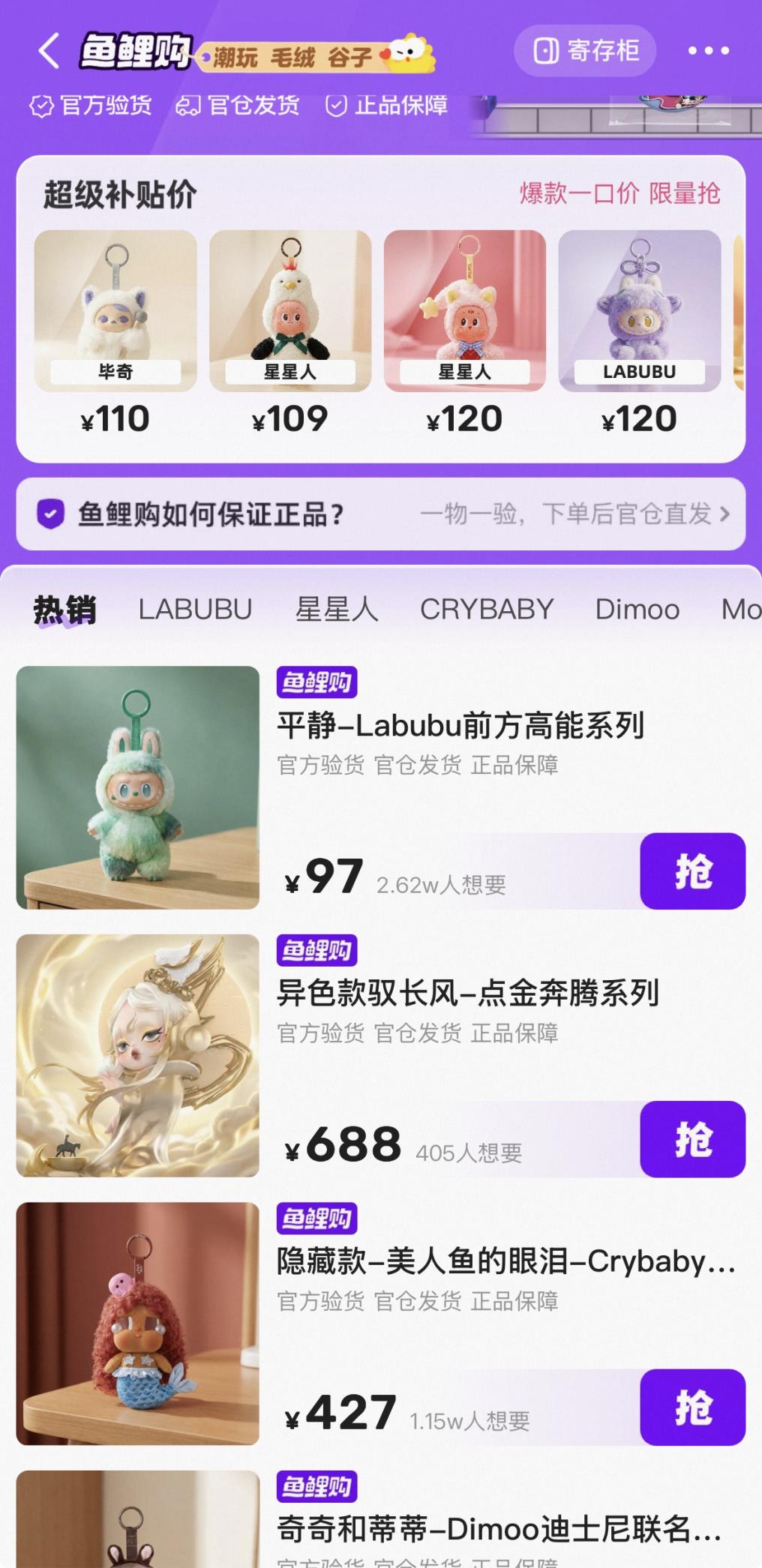Switch to the CRYBABY tab
762x1568 pixels.
[x=487, y=609]
